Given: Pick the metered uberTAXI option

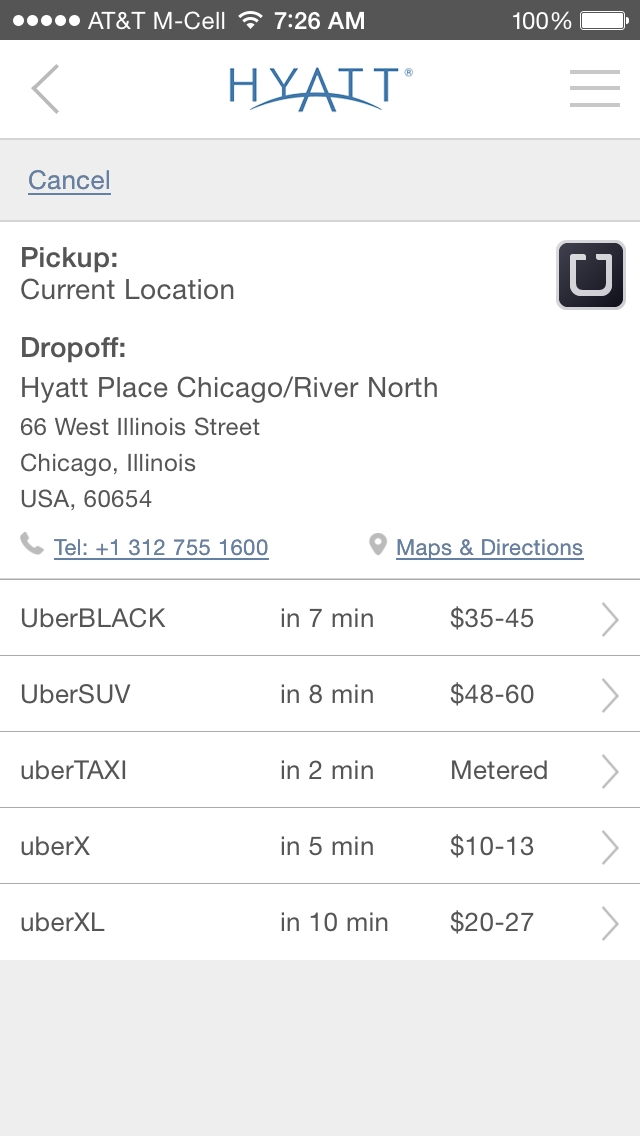Looking at the screenshot, I should tap(320, 770).
